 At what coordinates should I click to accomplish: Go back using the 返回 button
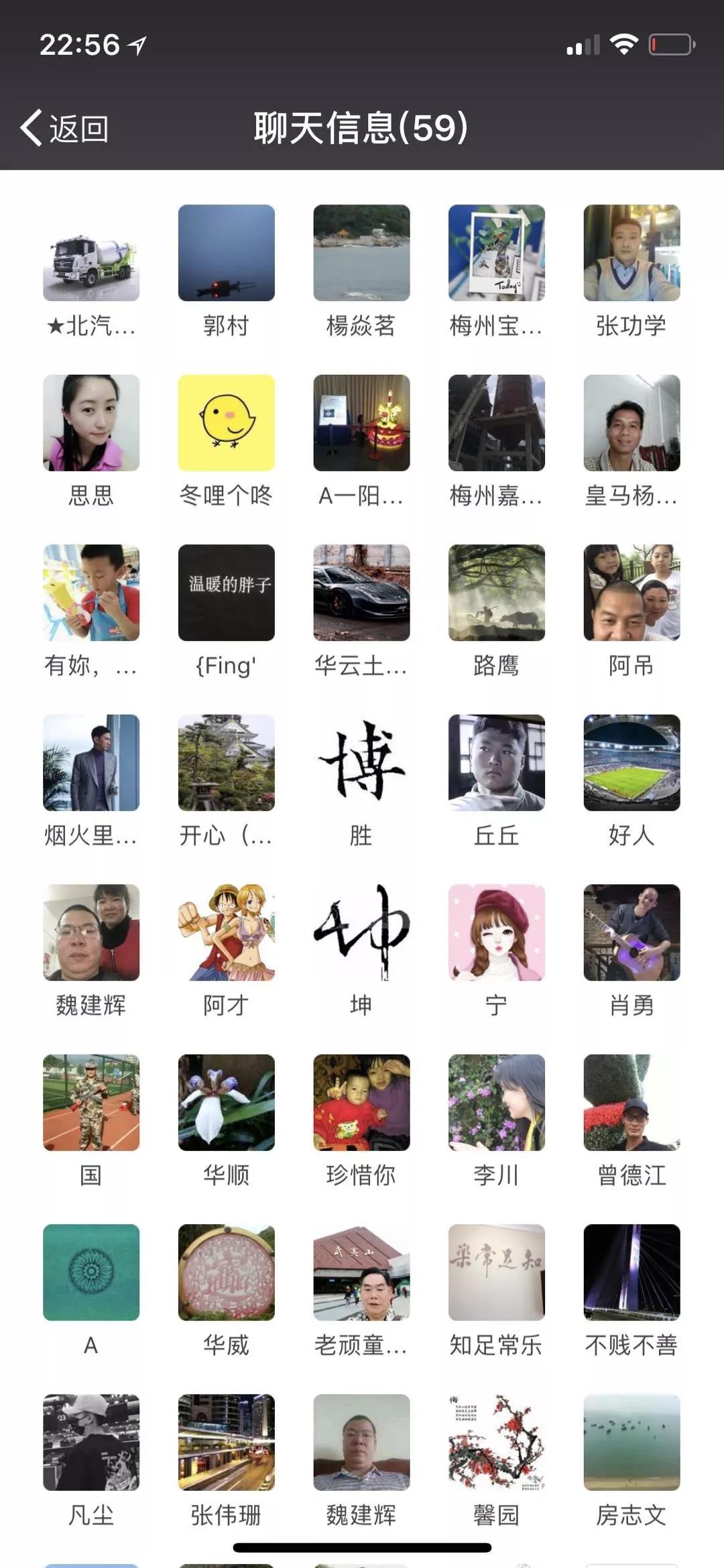[65, 128]
